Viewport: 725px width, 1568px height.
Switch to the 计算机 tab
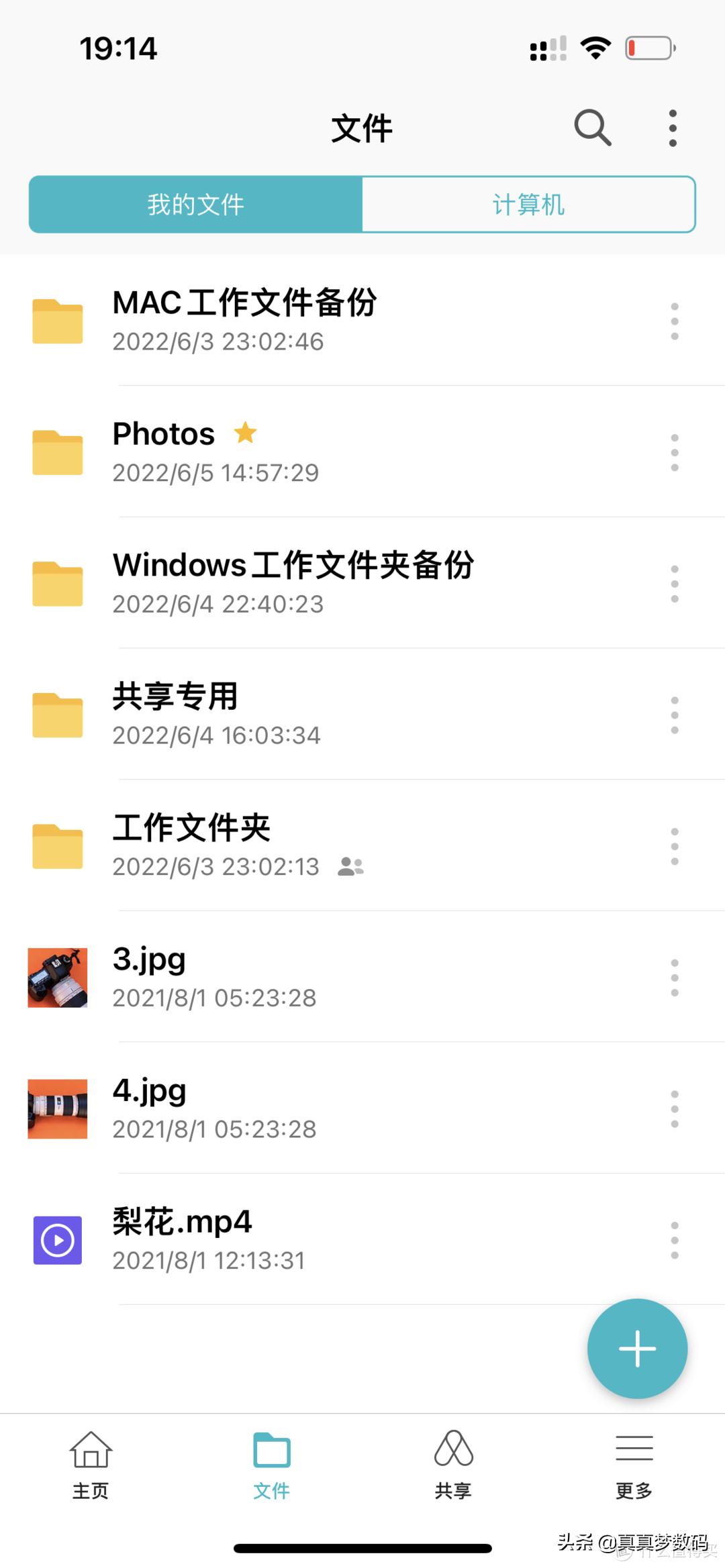pyautogui.click(x=529, y=205)
